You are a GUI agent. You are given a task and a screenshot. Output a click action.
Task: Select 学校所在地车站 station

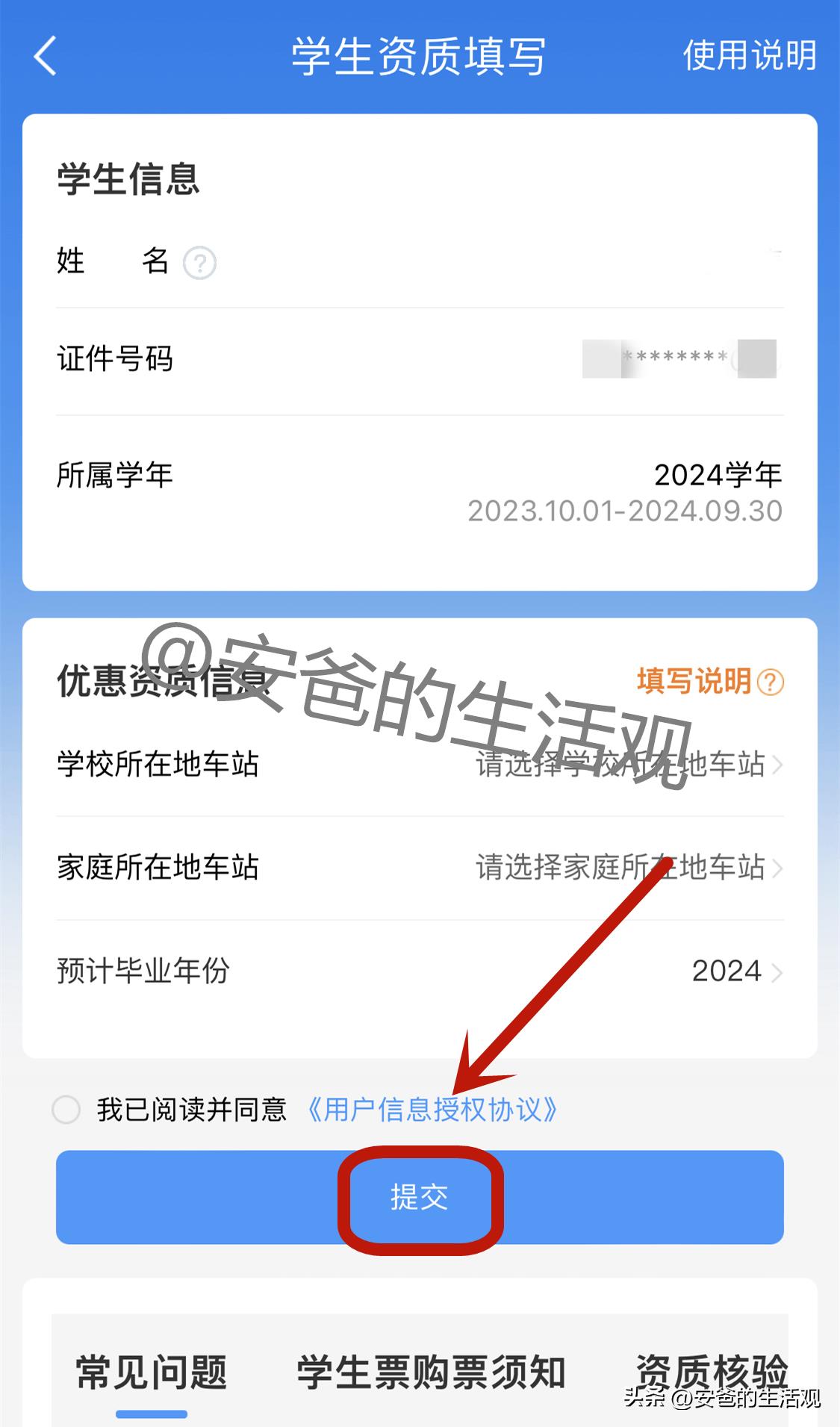point(627,765)
